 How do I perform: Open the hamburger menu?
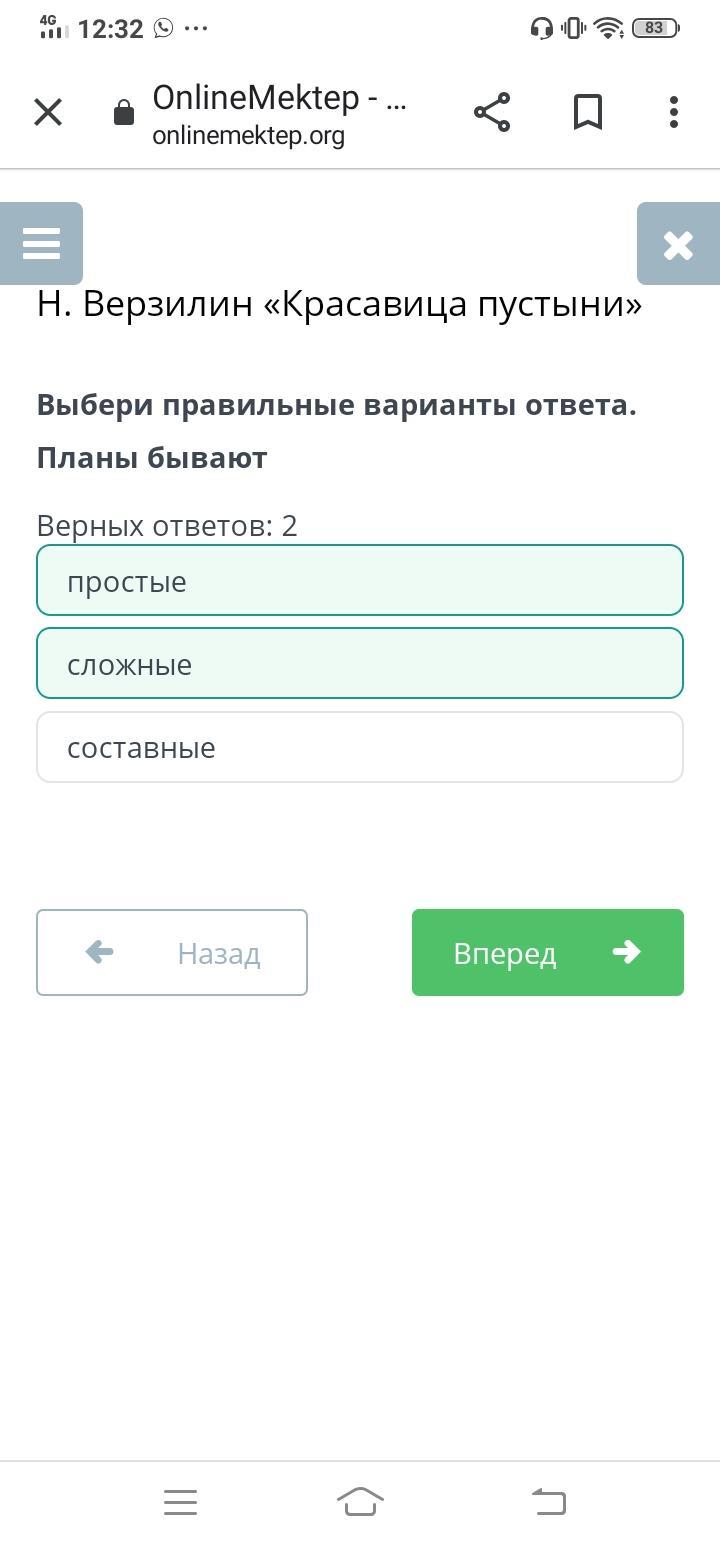point(41,244)
